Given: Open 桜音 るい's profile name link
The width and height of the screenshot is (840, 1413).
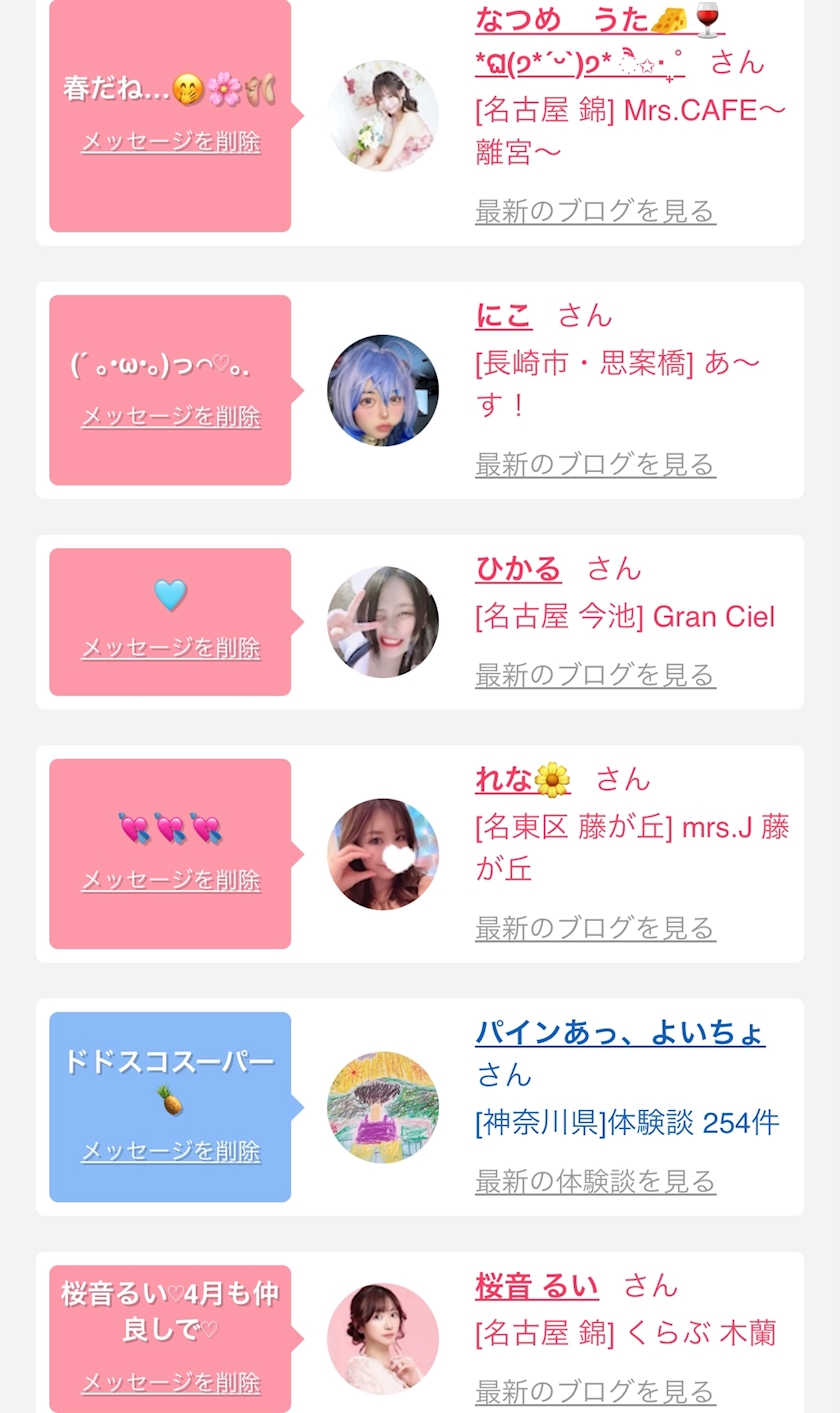Looking at the screenshot, I should click(537, 1285).
